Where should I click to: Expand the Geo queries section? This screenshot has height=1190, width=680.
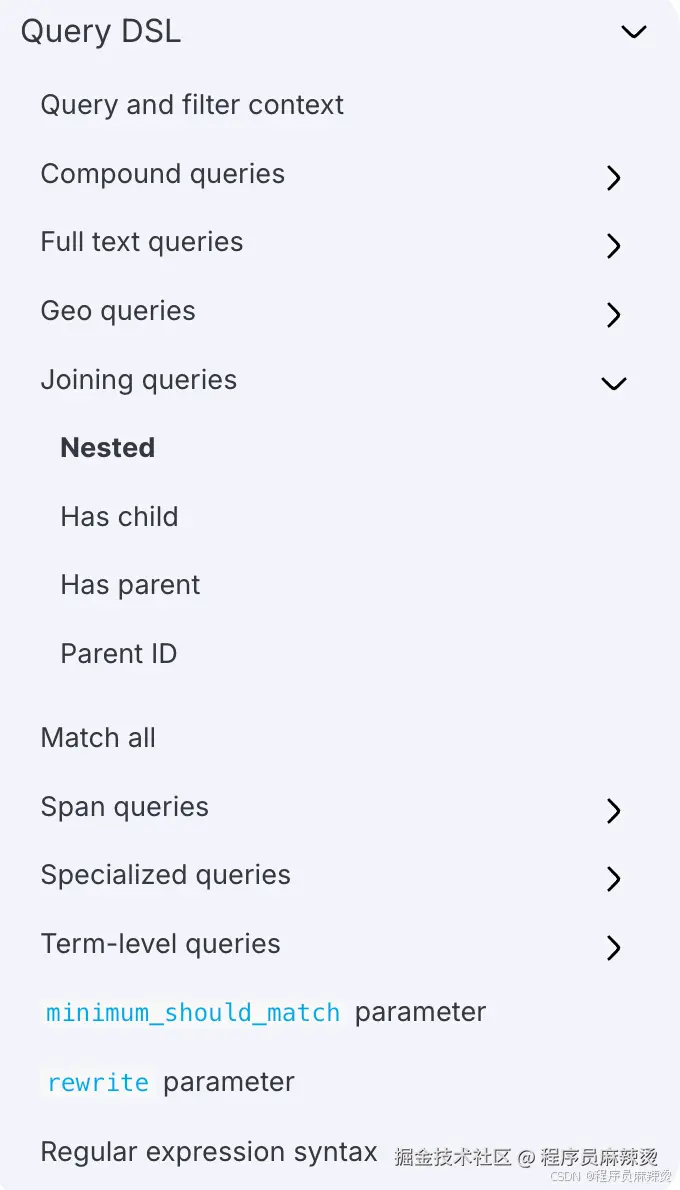tap(613, 315)
